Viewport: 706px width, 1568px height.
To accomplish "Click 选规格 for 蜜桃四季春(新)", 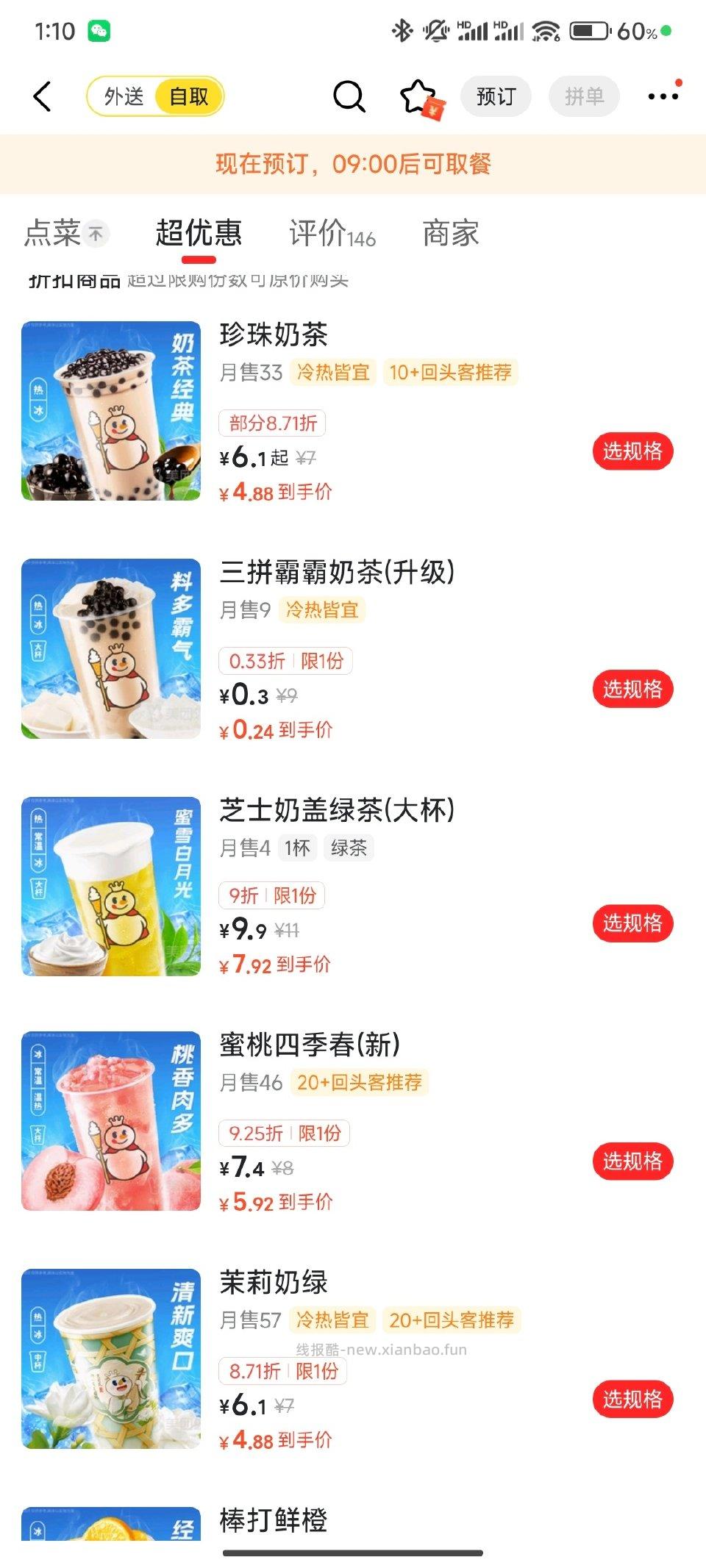I will coord(632,1160).
